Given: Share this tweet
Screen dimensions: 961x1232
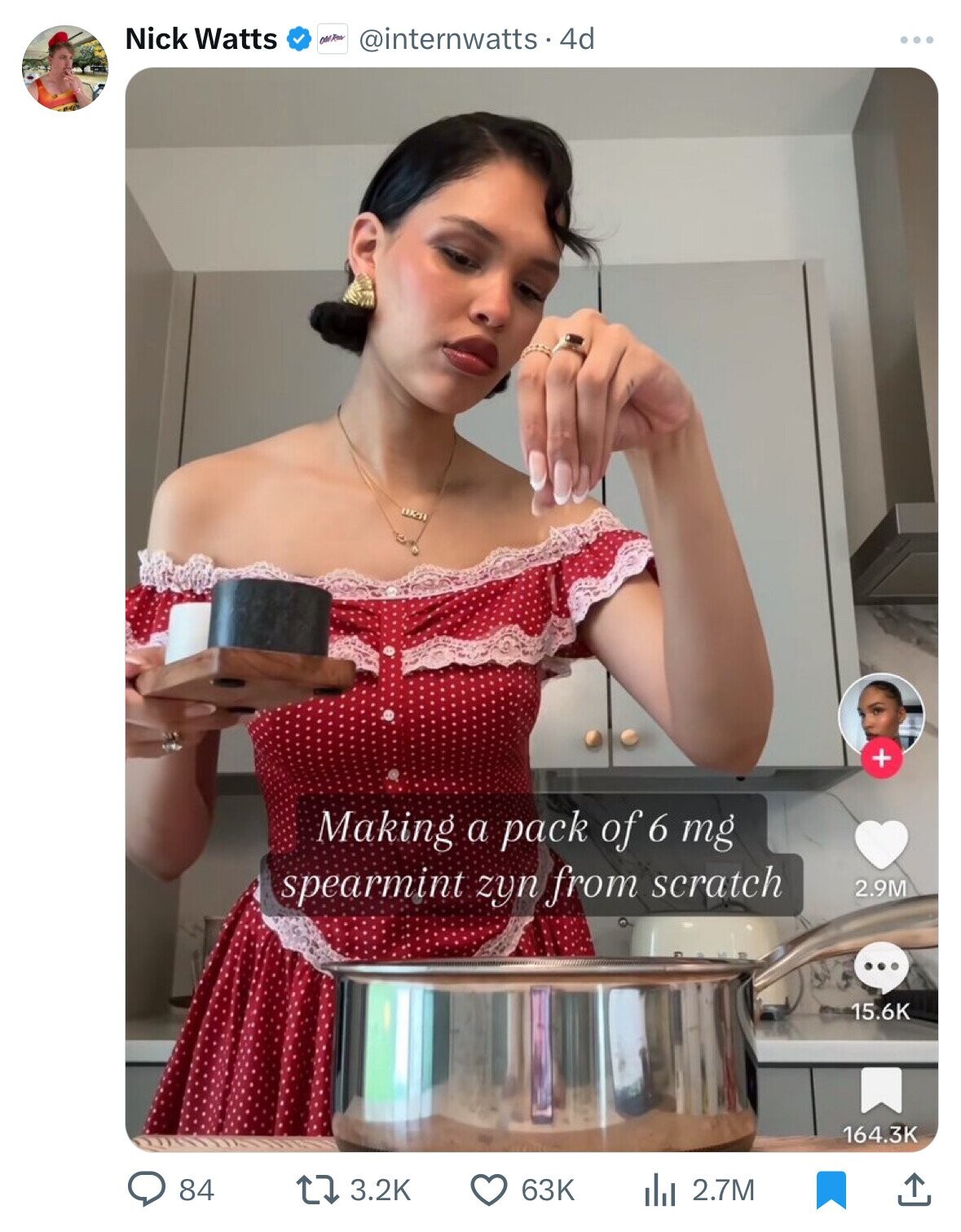Looking at the screenshot, I should click(x=913, y=1190).
